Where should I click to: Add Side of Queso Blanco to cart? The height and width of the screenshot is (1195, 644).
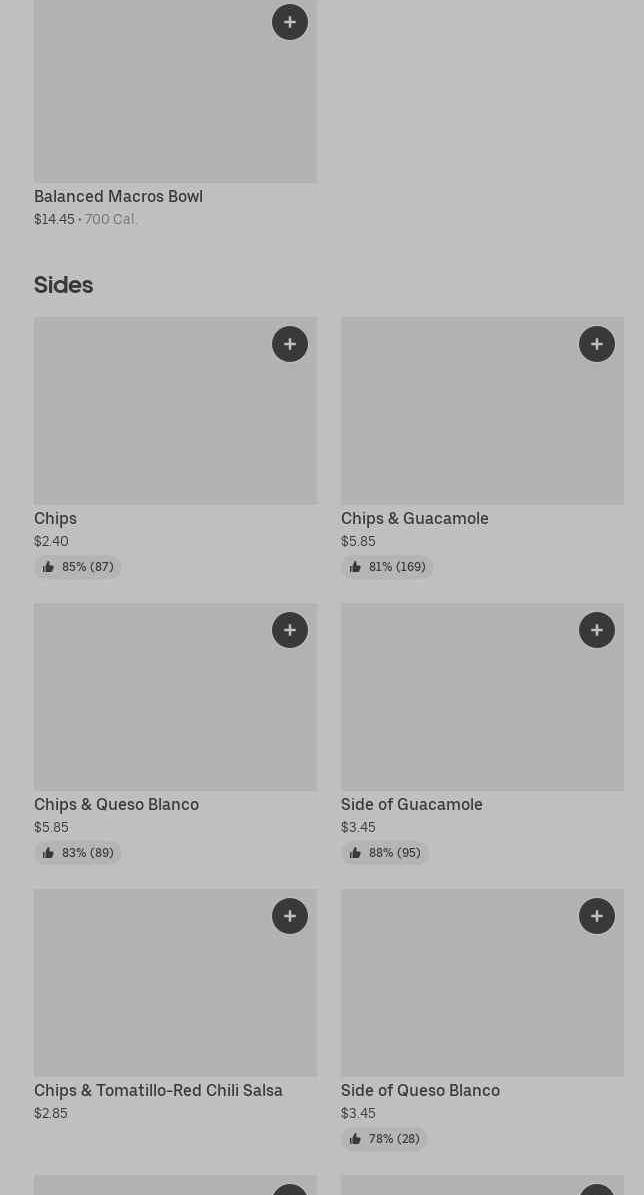point(597,915)
